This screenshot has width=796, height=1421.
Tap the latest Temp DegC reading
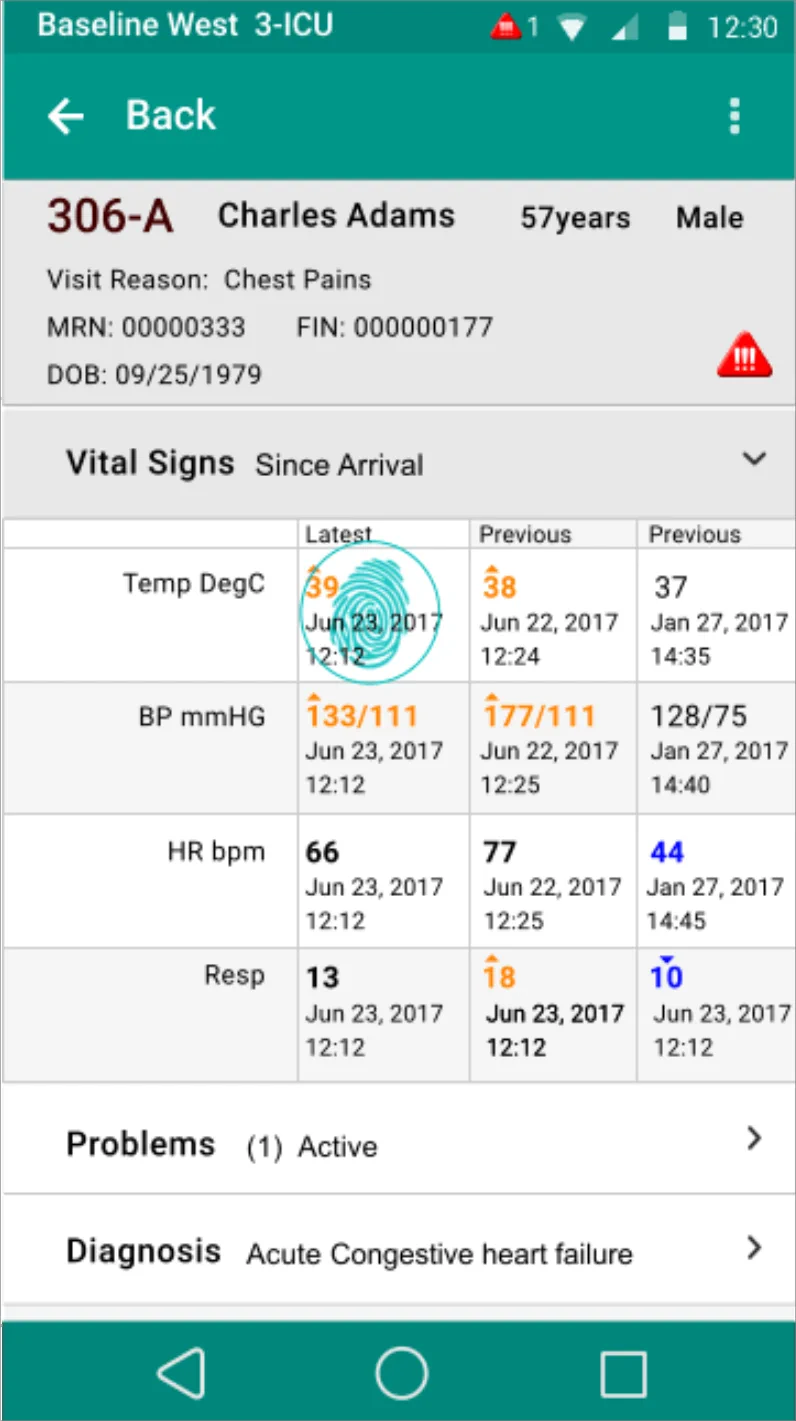pyautogui.click(x=372, y=613)
